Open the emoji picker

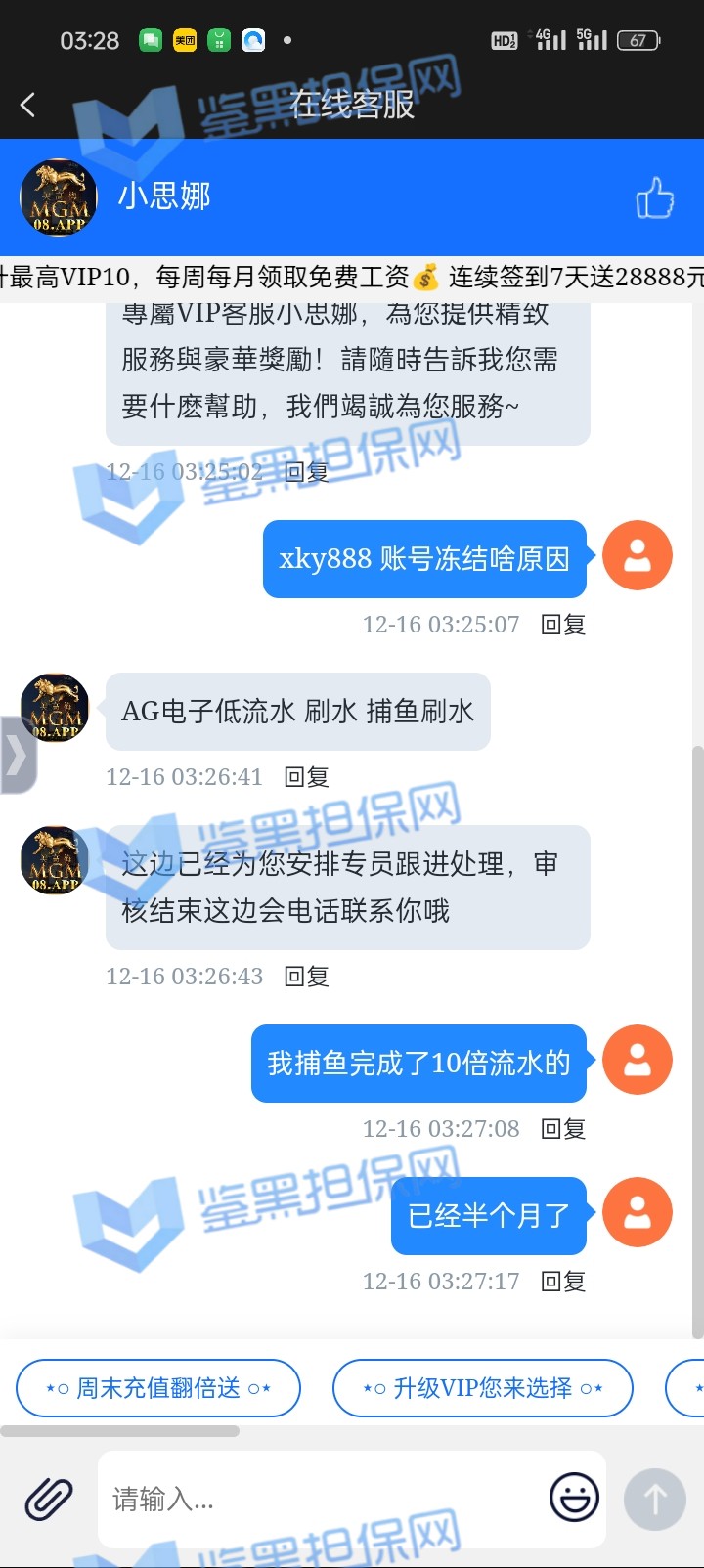(x=574, y=1499)
